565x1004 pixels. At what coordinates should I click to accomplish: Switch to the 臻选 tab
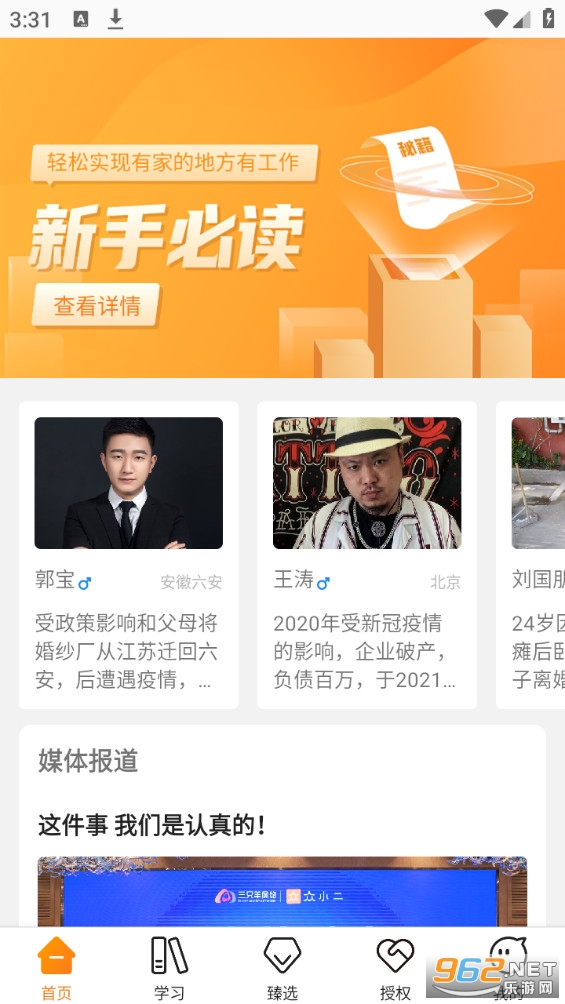(282, 967)
